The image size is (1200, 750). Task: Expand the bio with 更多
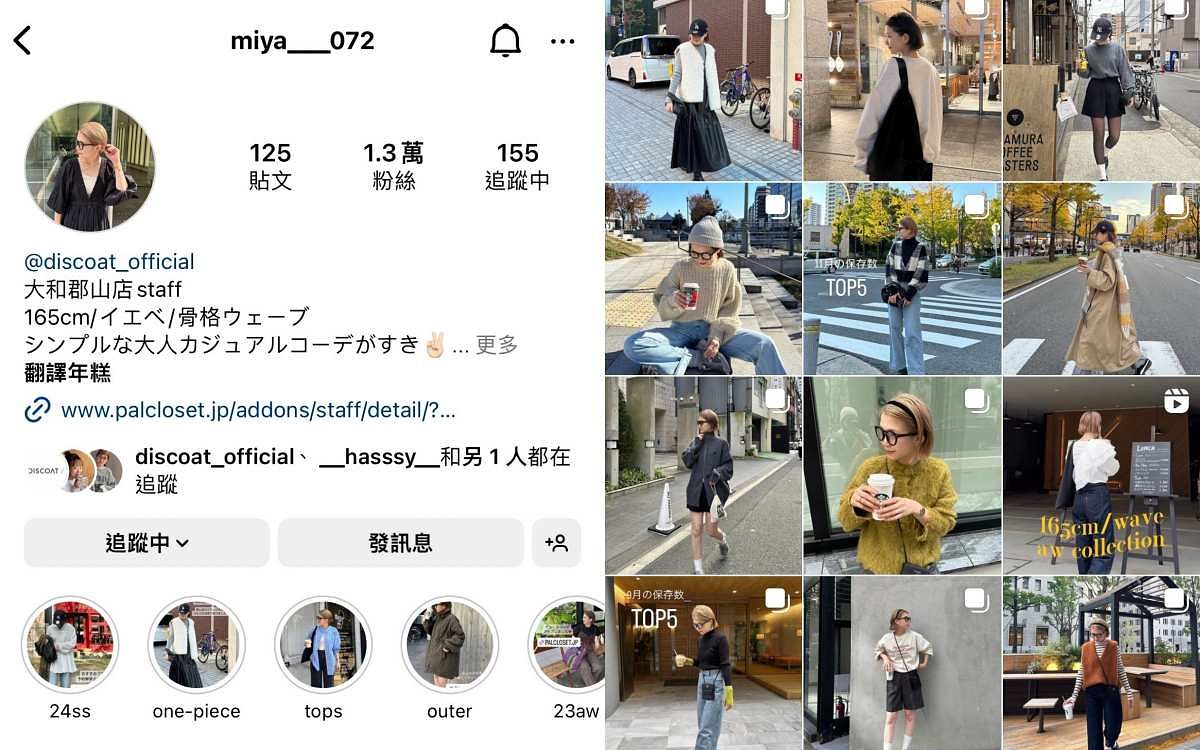[496, 345]
